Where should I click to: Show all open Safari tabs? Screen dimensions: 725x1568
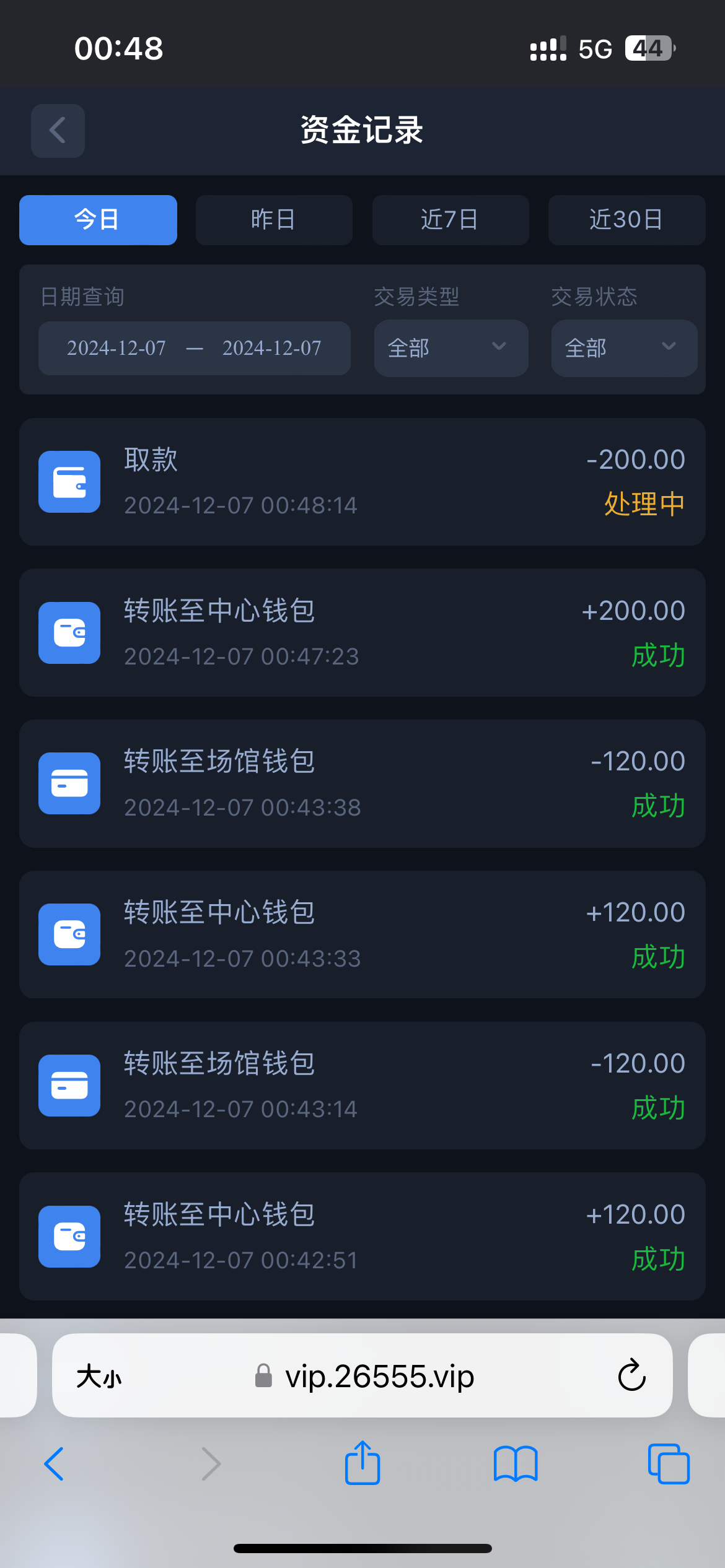[x=668, y=1464]
